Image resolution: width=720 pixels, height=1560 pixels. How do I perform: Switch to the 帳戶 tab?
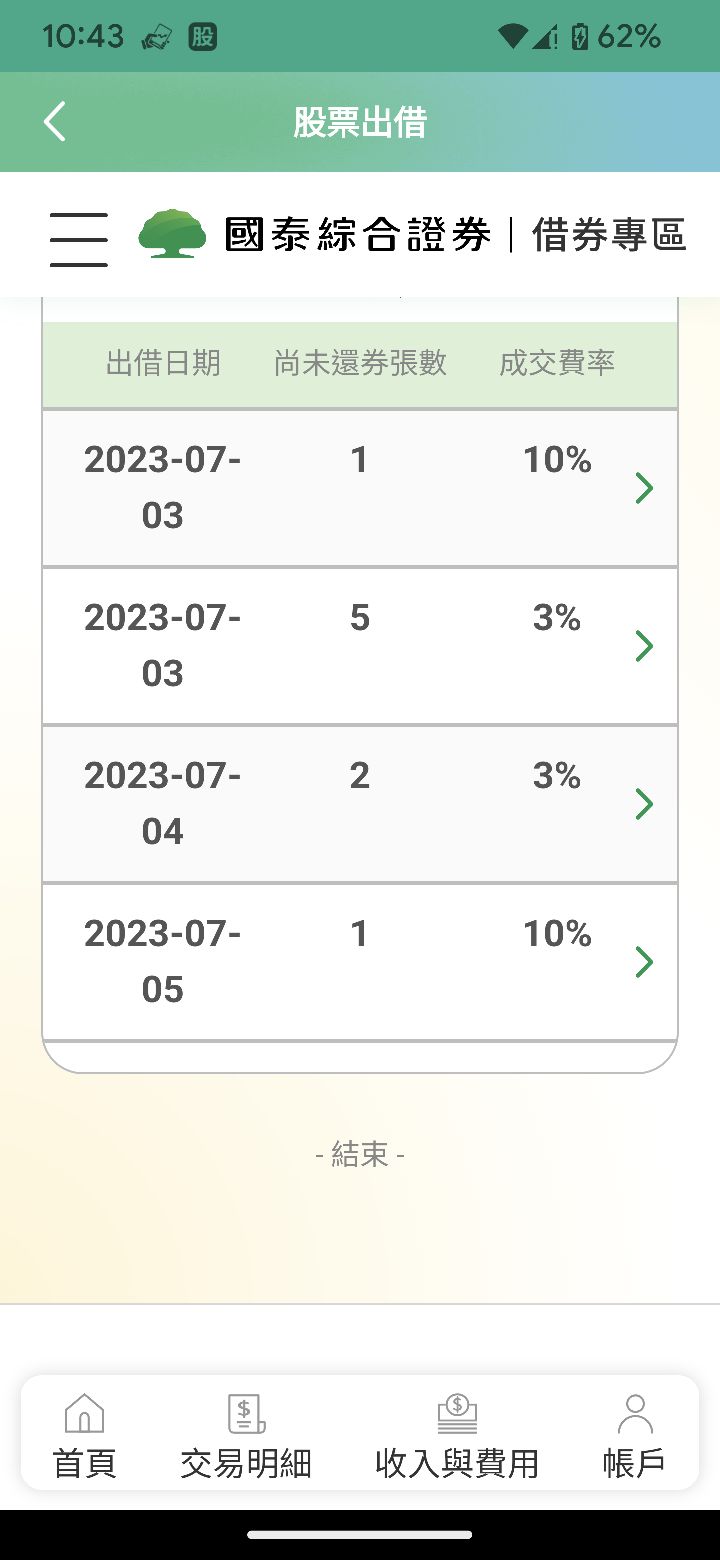(634, 1436)
